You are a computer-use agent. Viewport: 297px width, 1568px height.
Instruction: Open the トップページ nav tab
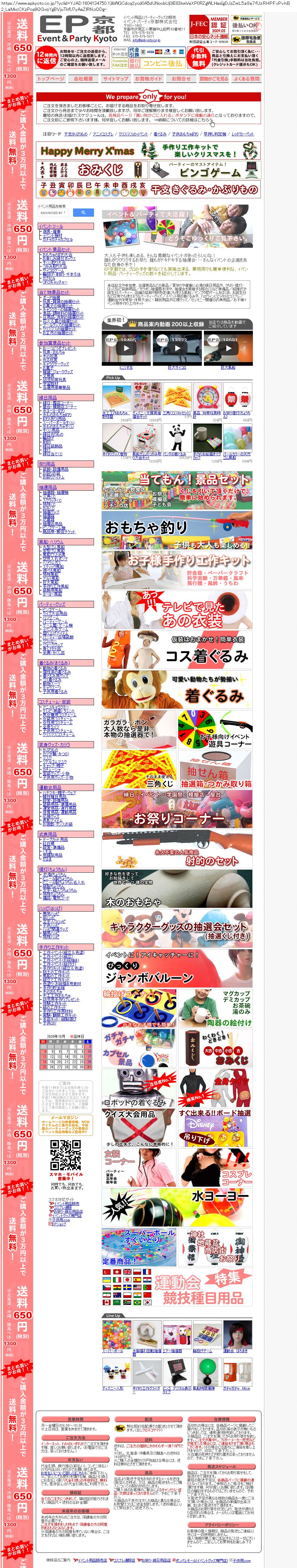tap(51, 78)
